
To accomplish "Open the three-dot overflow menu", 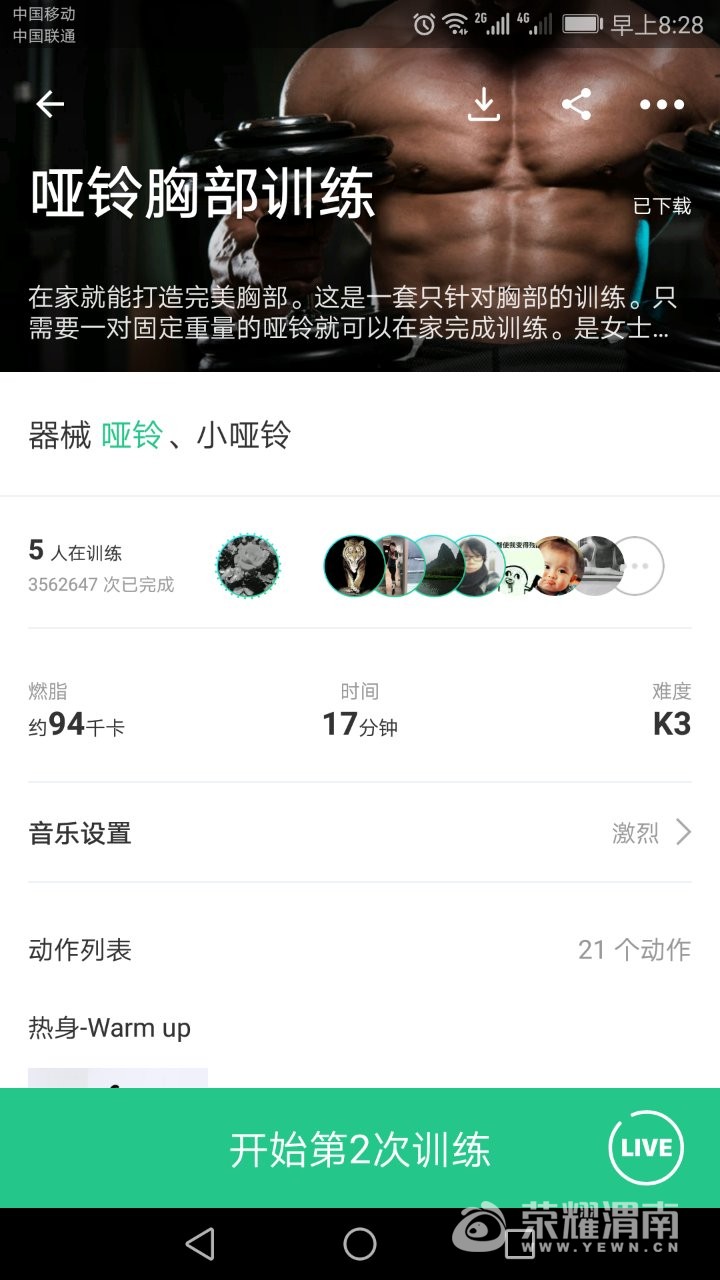I will [662, 104].
